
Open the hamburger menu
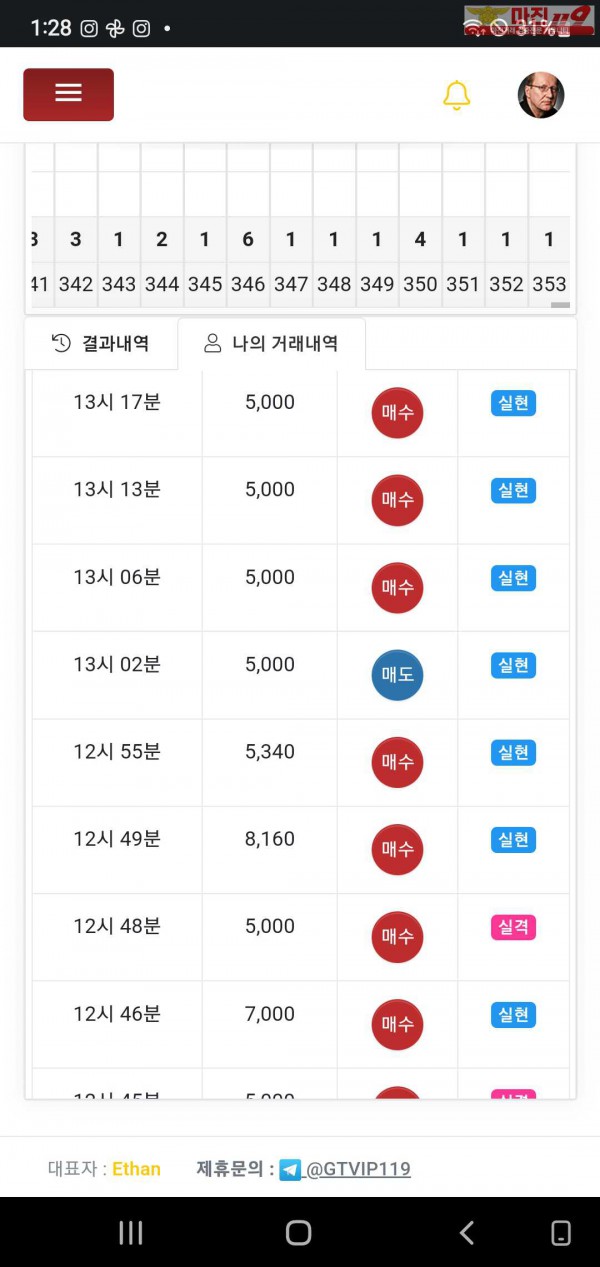68,94
